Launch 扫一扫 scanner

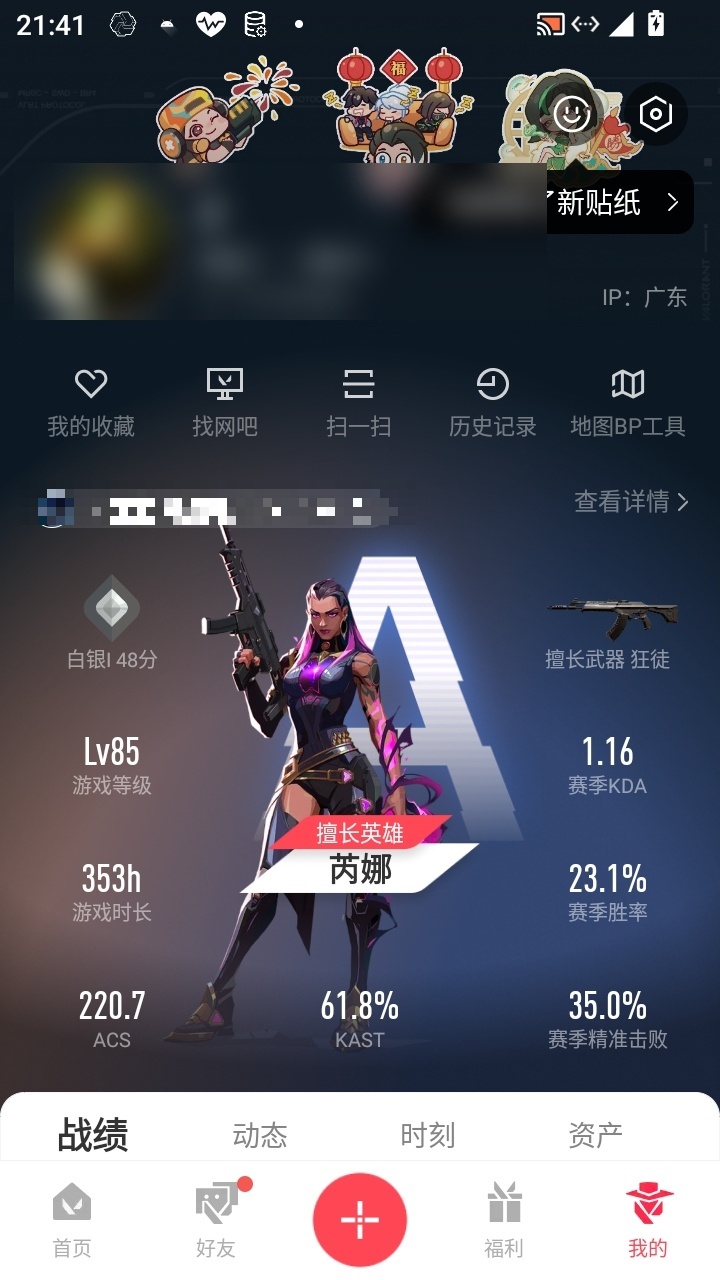pyautogui.click(x=358, y=402)
